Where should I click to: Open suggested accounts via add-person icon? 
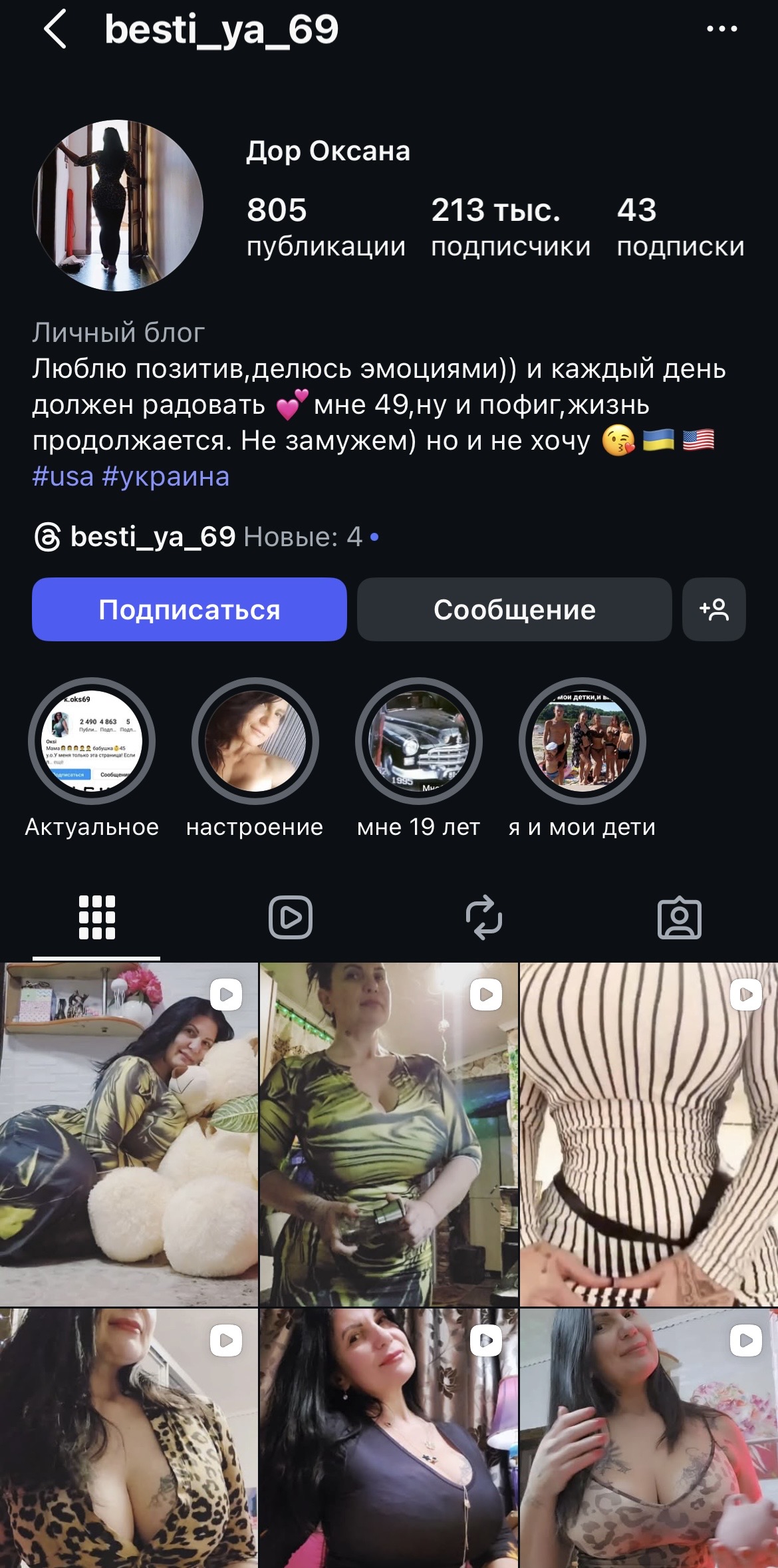(x=713, y=609)
